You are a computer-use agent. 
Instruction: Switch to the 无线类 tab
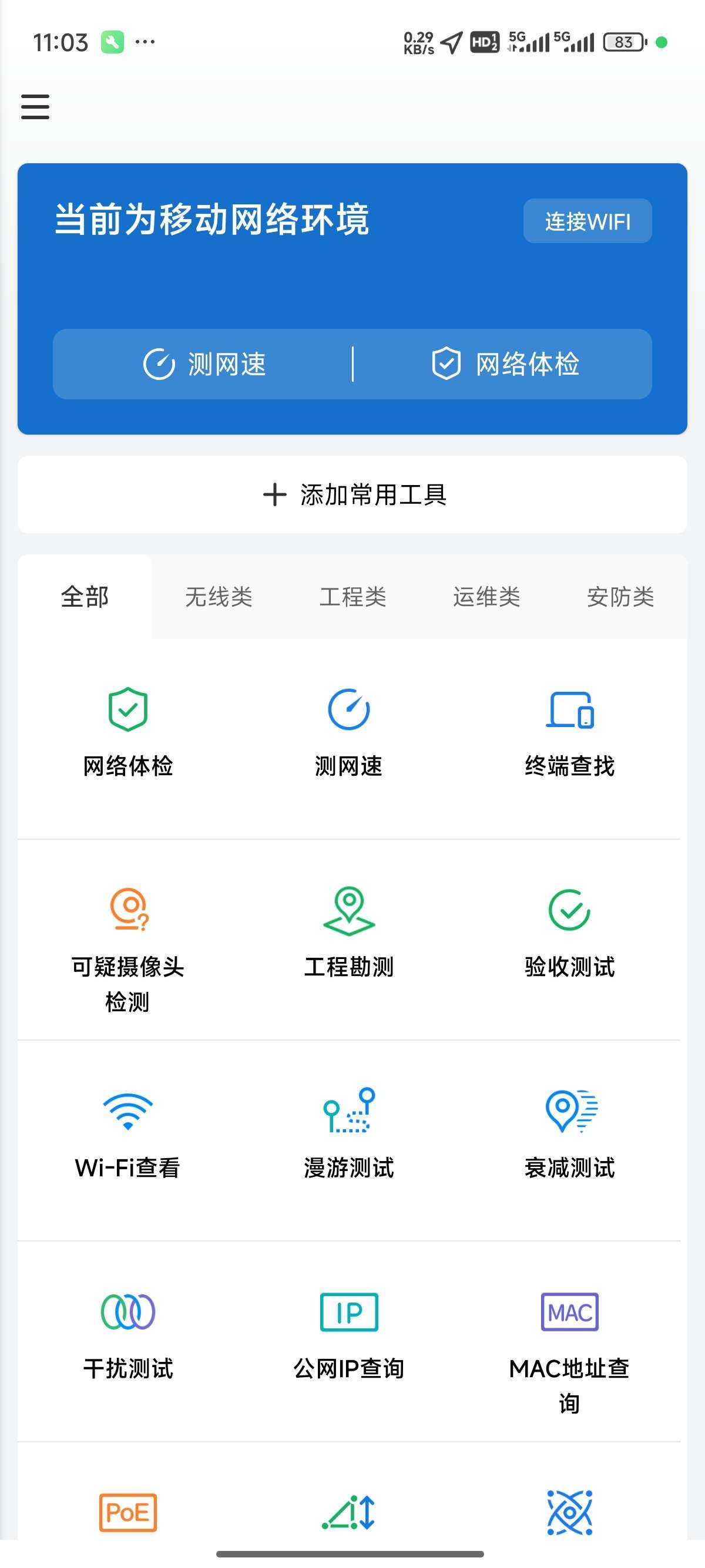pyautogui.click(x=219, y=597)
